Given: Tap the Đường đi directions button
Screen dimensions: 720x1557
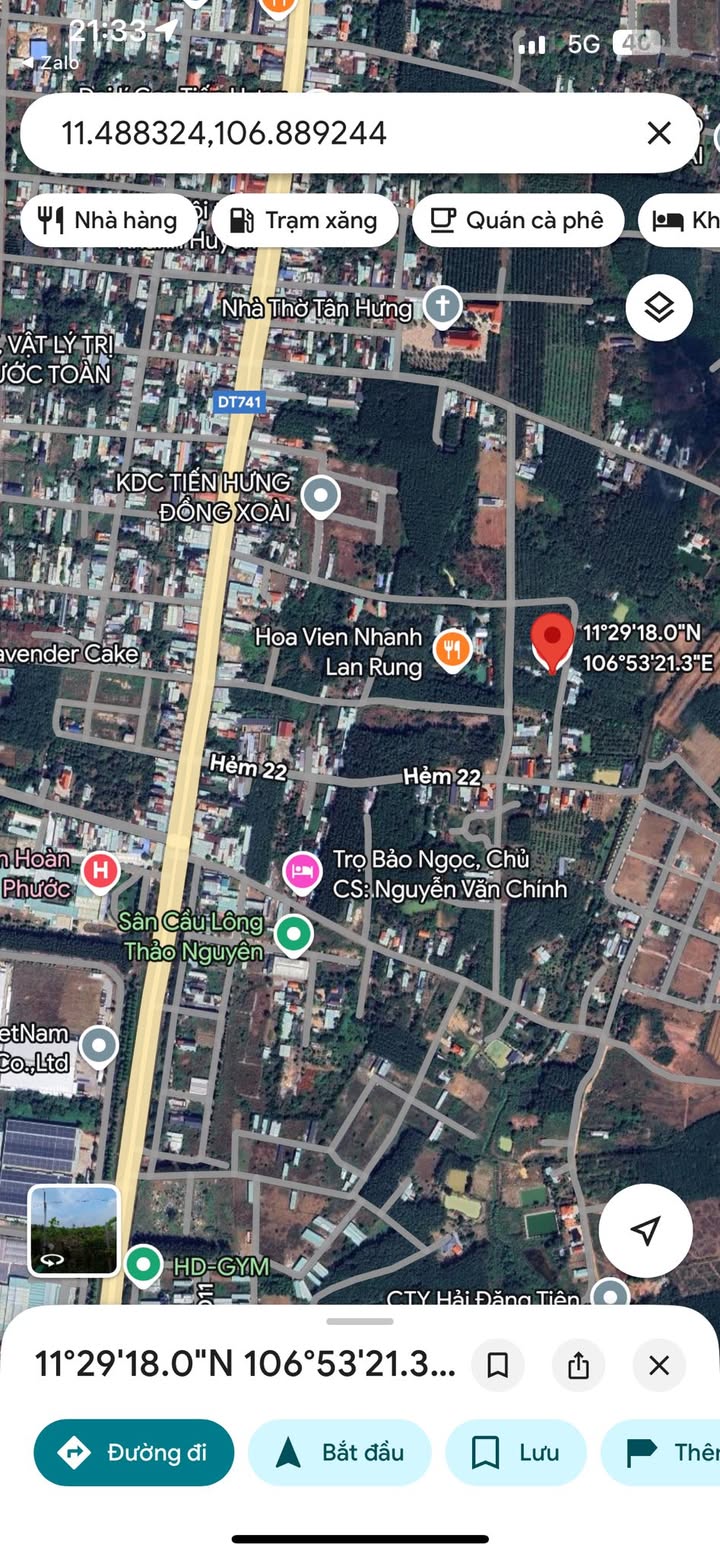Looking at the screenshot, I should (x=134, y=1452).
